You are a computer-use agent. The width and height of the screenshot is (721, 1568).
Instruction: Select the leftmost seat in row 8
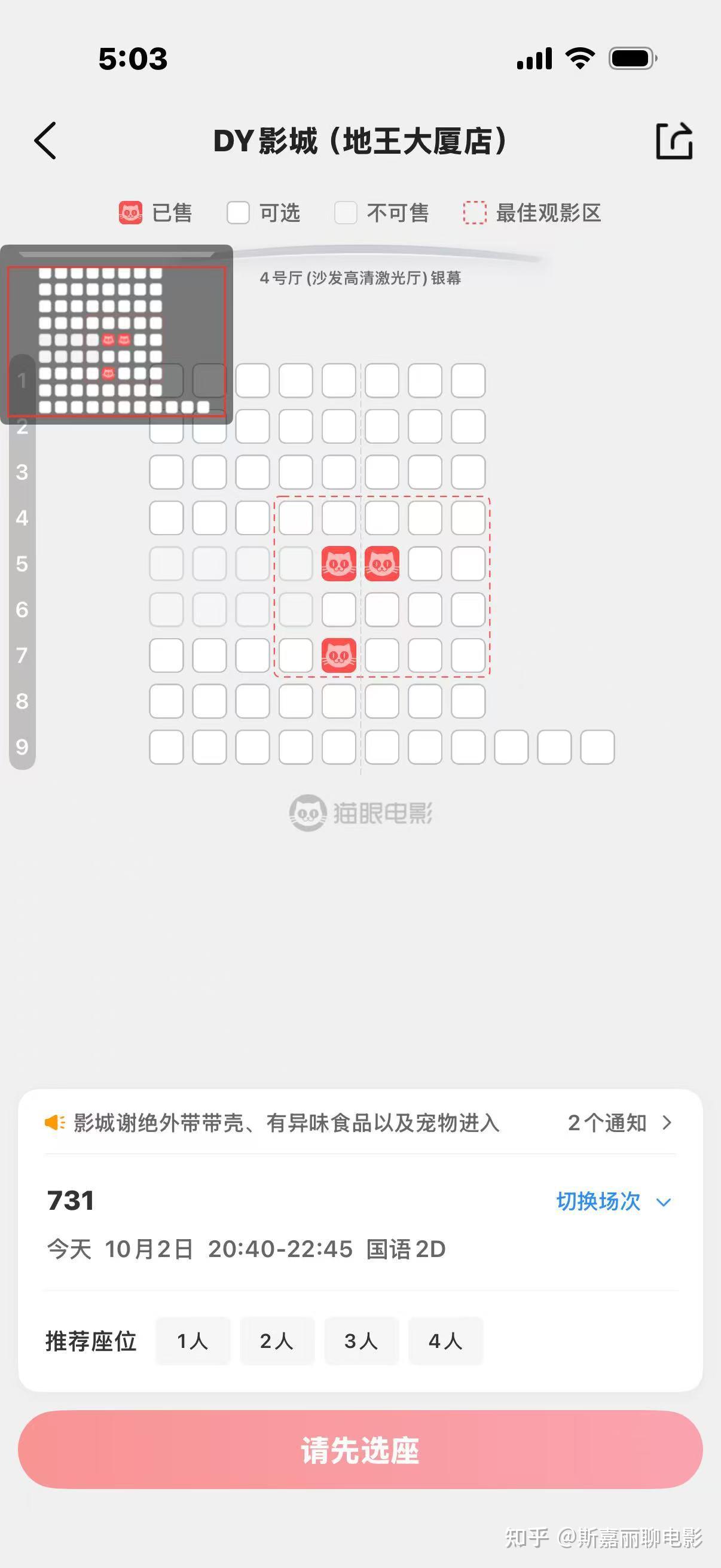[x=166, y=701]
